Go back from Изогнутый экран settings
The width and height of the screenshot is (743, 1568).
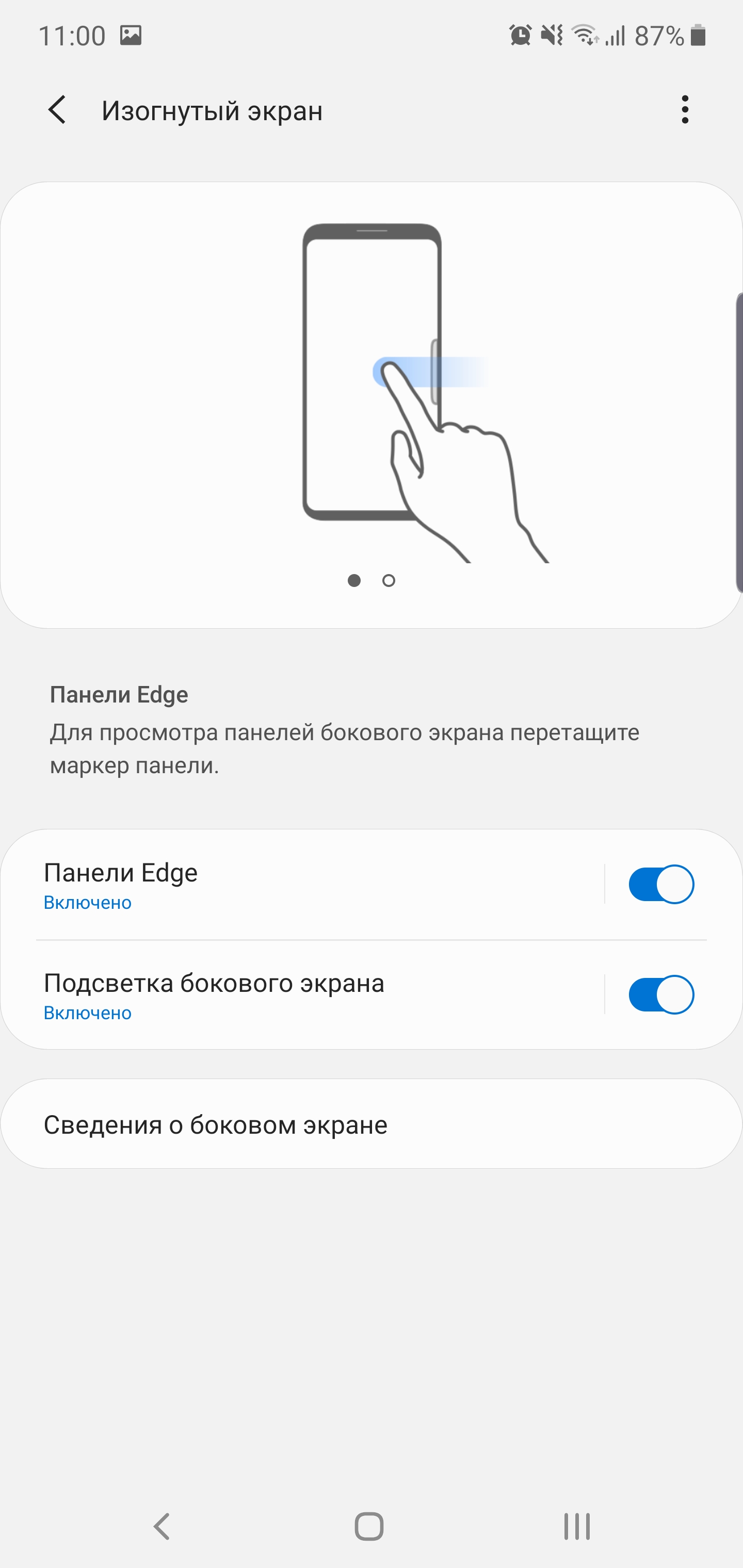(57, 110)
